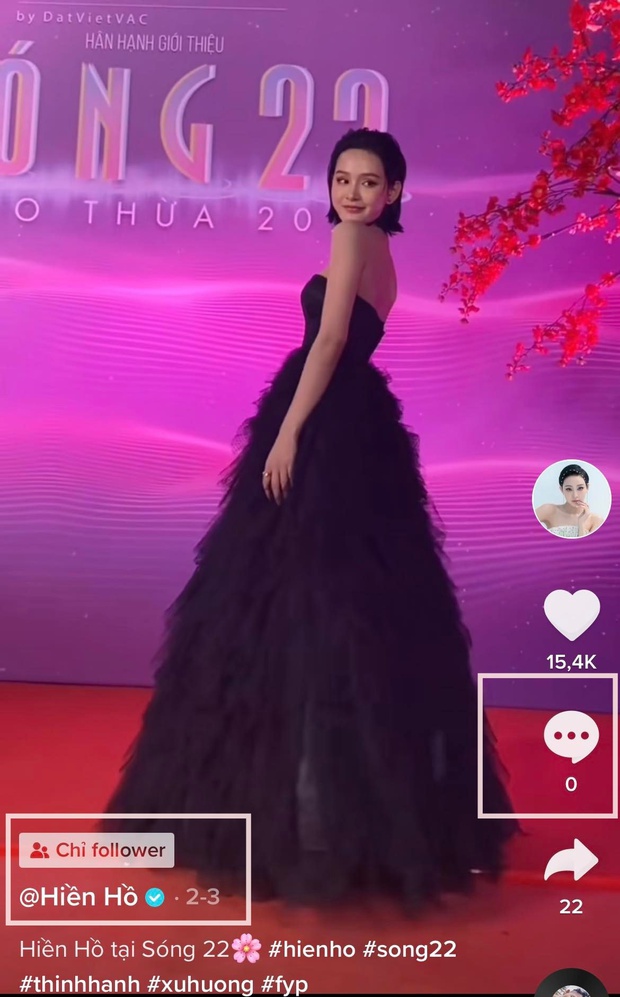This screenshot has width=620, height=997.
Task: Open the creator's profile picture
Action: coord(571,499)
